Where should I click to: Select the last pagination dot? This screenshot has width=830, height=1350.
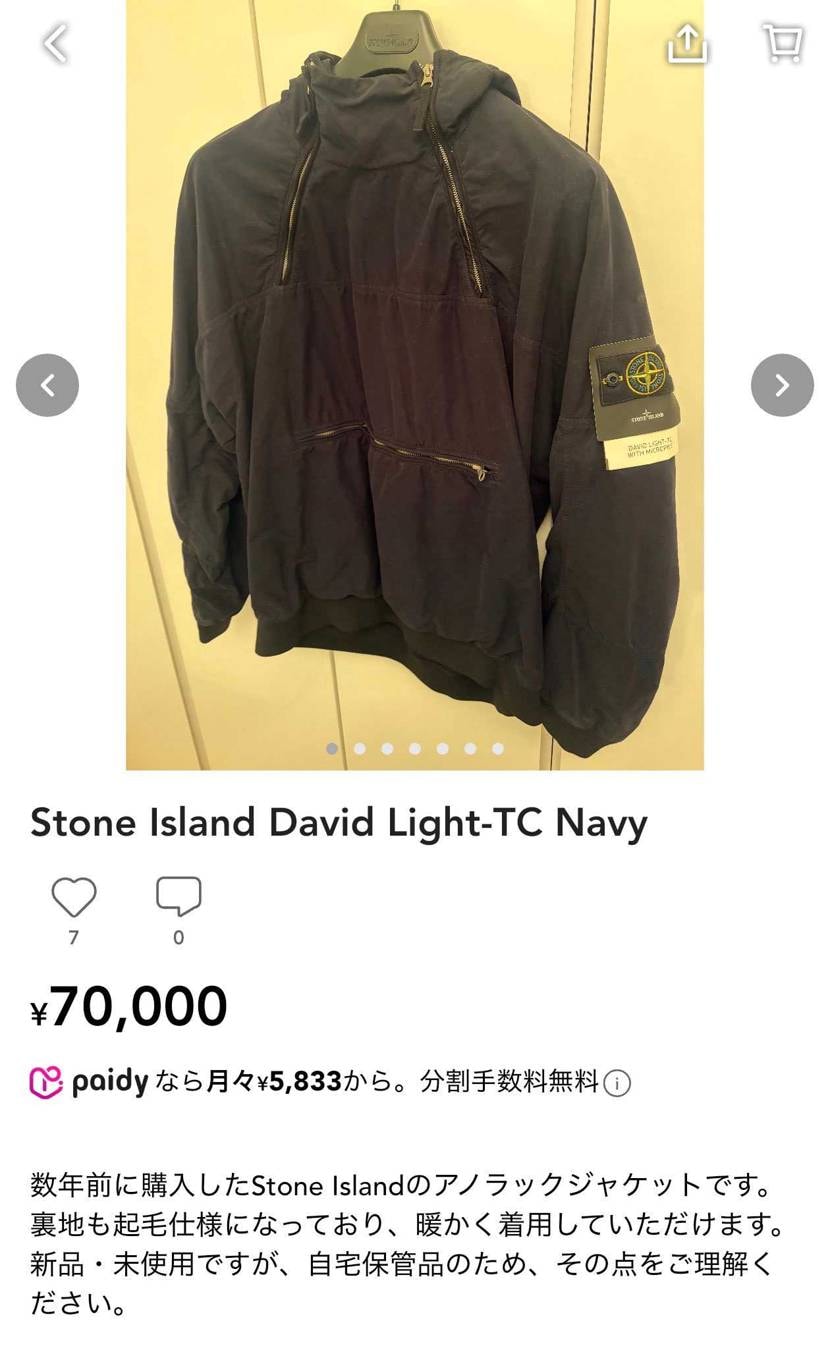click(x=497, y=747)
